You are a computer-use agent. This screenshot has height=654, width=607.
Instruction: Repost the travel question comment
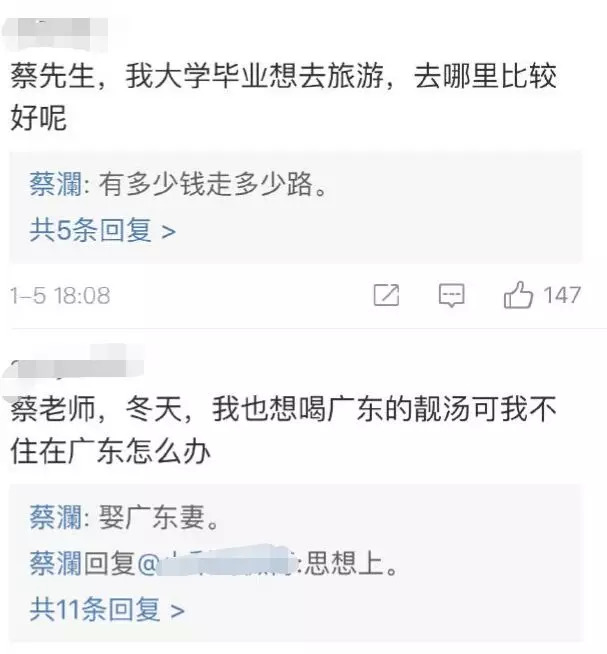(x=386, y=296)
